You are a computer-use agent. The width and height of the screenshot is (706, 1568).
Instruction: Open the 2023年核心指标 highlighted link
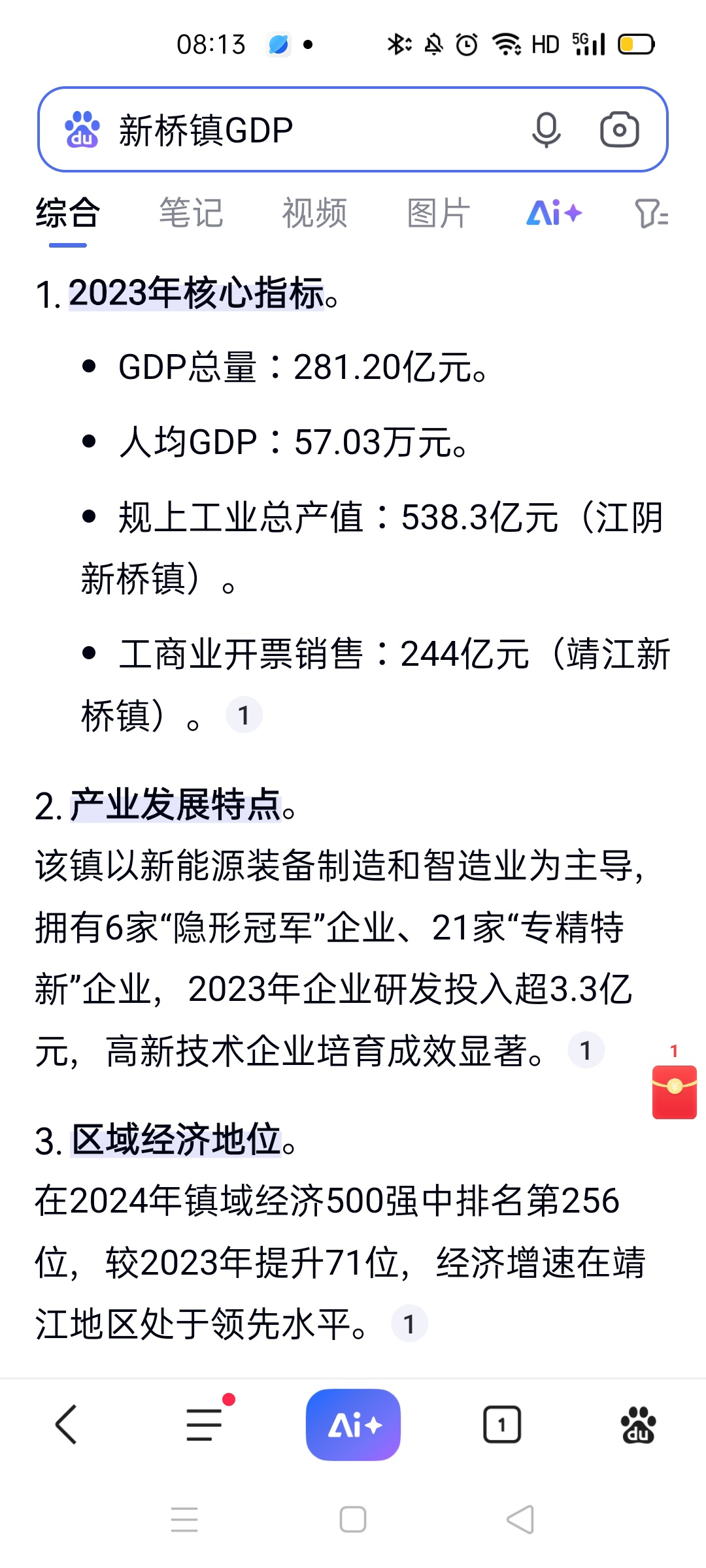(x=197, y=293)
